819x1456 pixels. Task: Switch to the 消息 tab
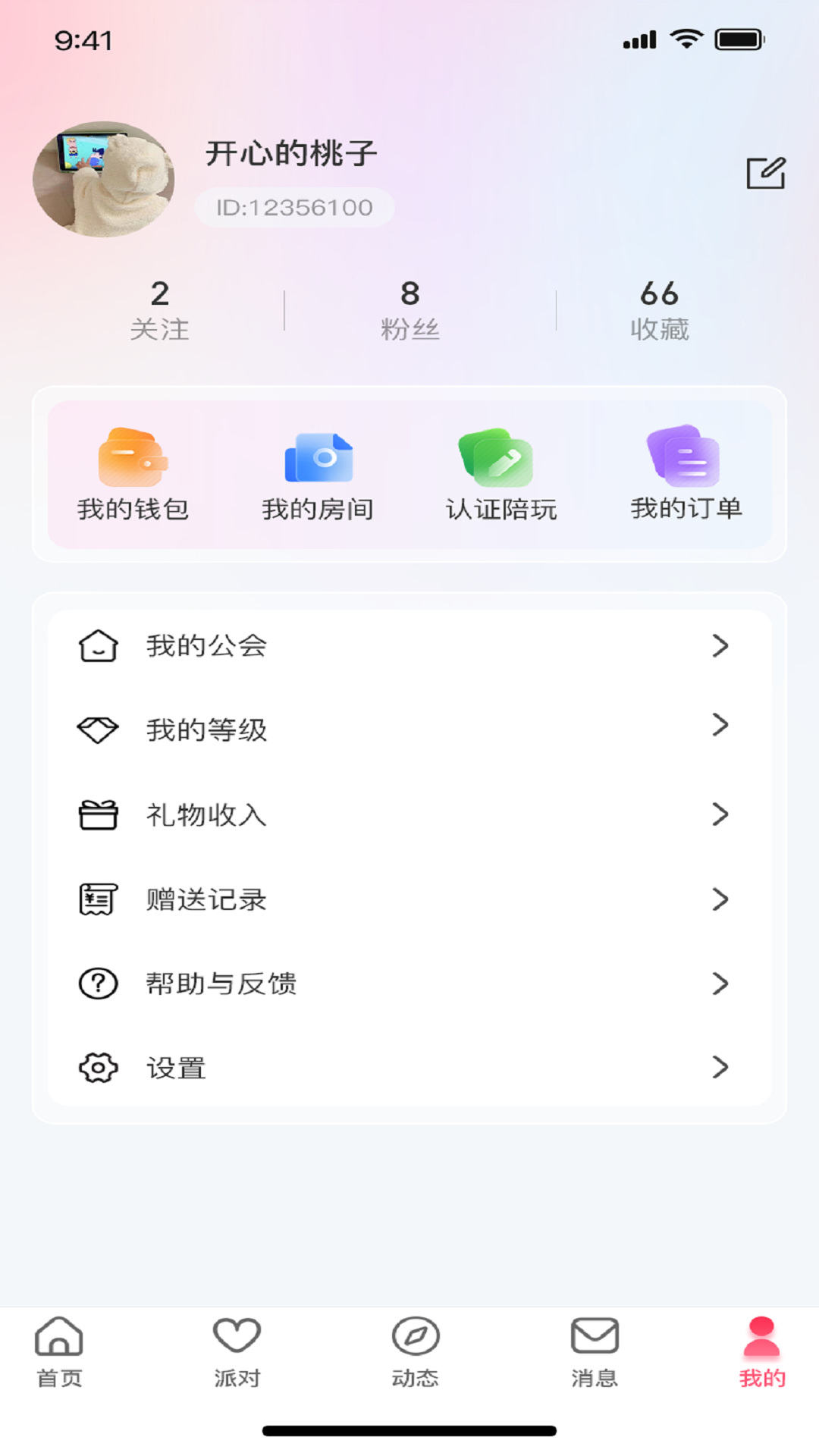[x=595, y=1352]
